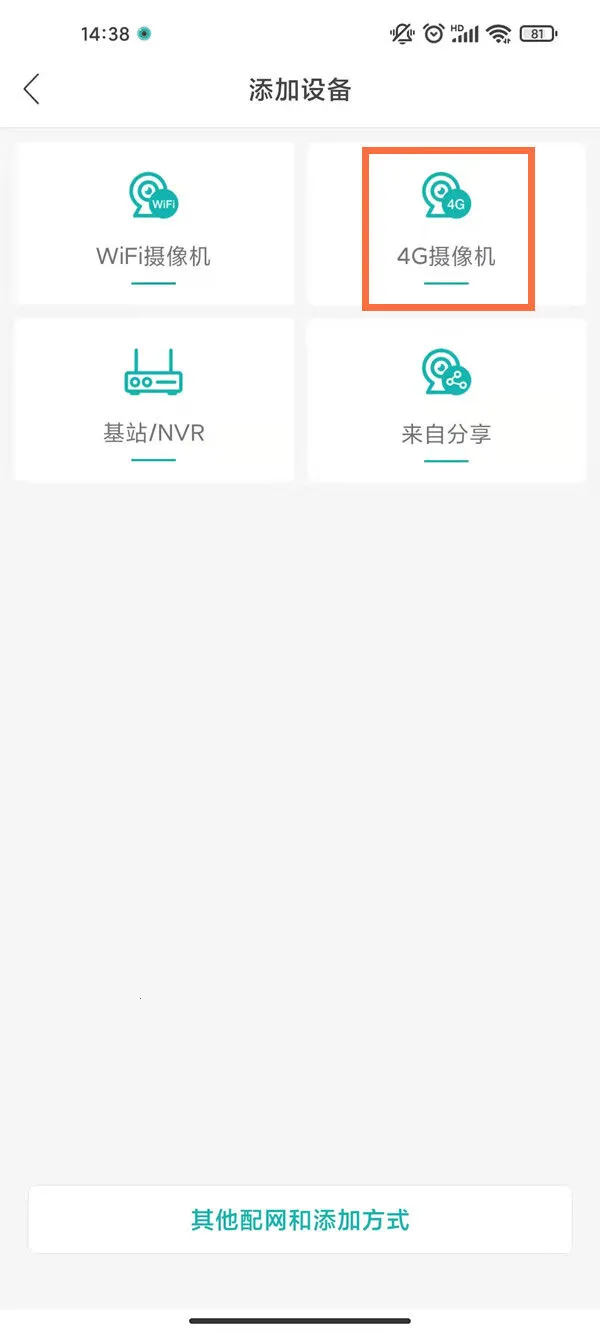Go back from the 添加设备 screen
600x1333 pixels.
[32, 89]
